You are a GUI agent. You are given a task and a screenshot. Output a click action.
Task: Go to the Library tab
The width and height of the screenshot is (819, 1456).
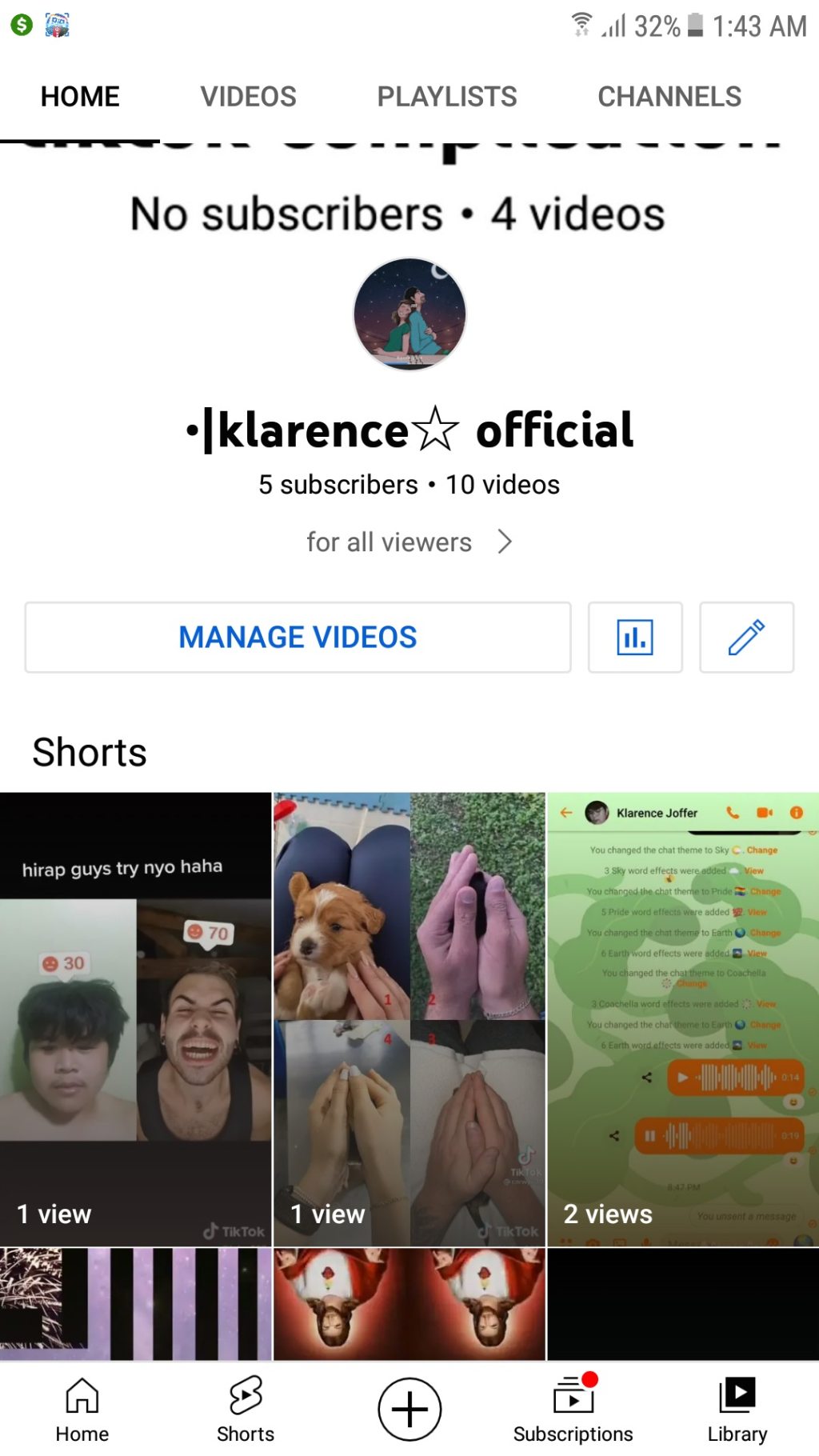pyautogui.click(x=737, y=1410)
